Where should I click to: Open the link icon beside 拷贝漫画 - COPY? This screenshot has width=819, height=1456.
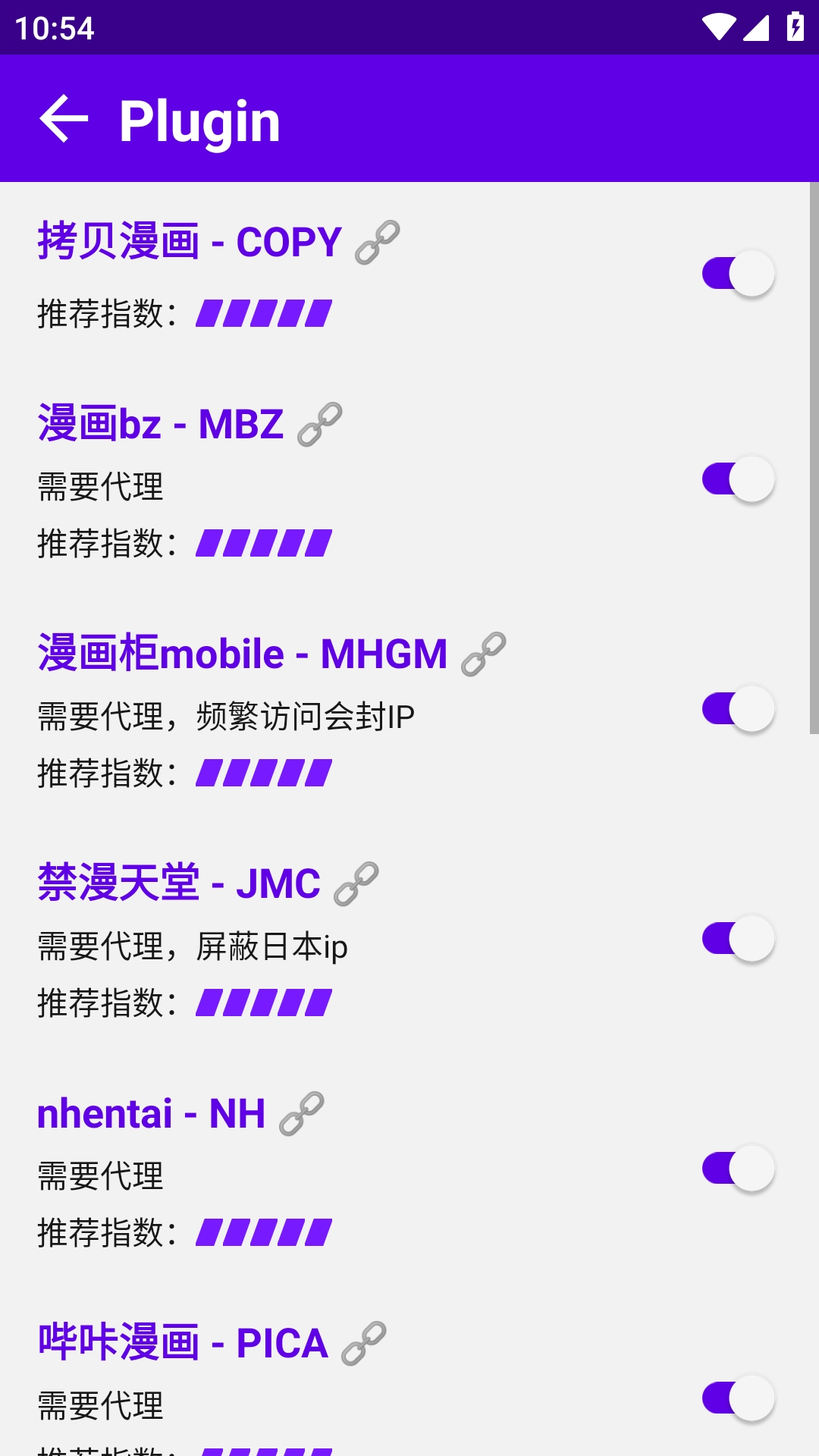[378, 243]
